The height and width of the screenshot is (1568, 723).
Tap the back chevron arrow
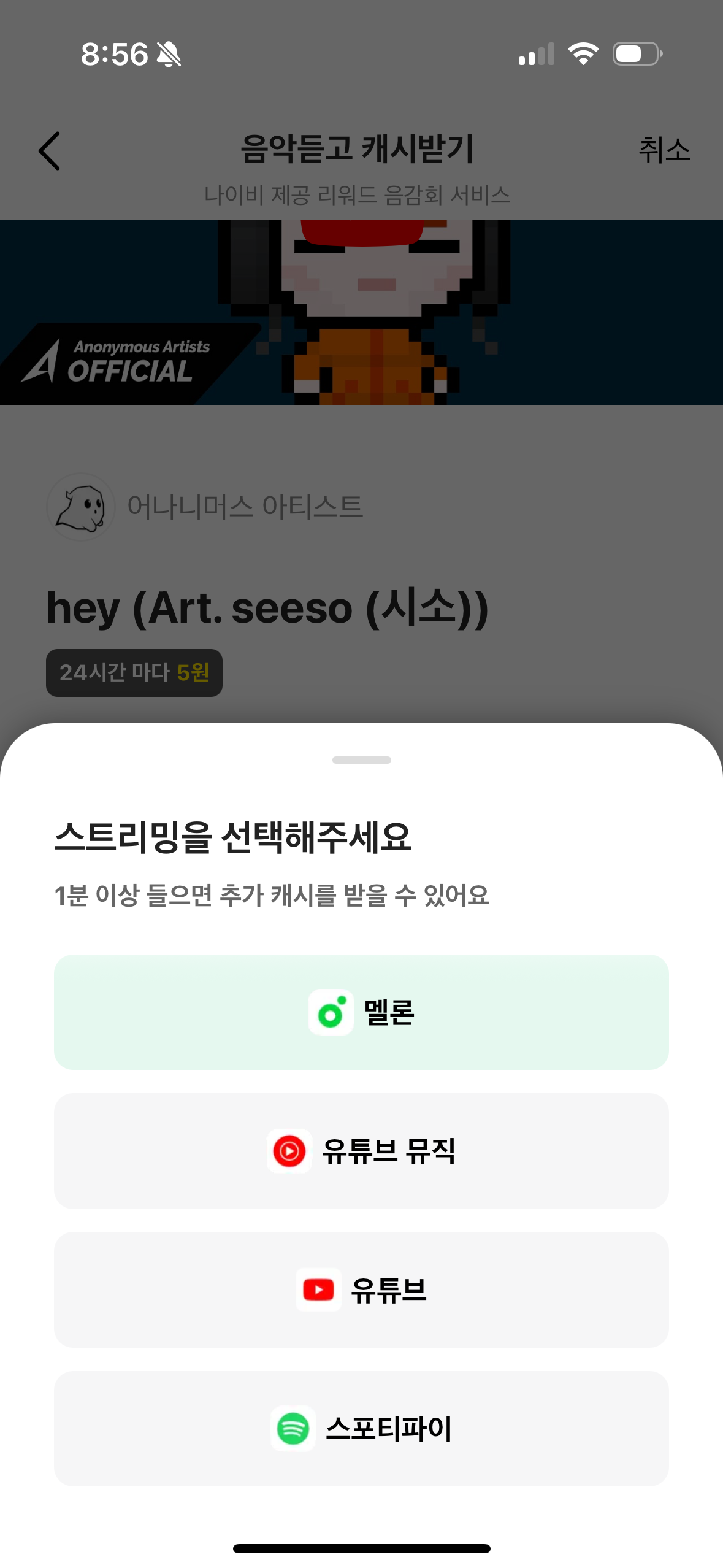[49, 151]
